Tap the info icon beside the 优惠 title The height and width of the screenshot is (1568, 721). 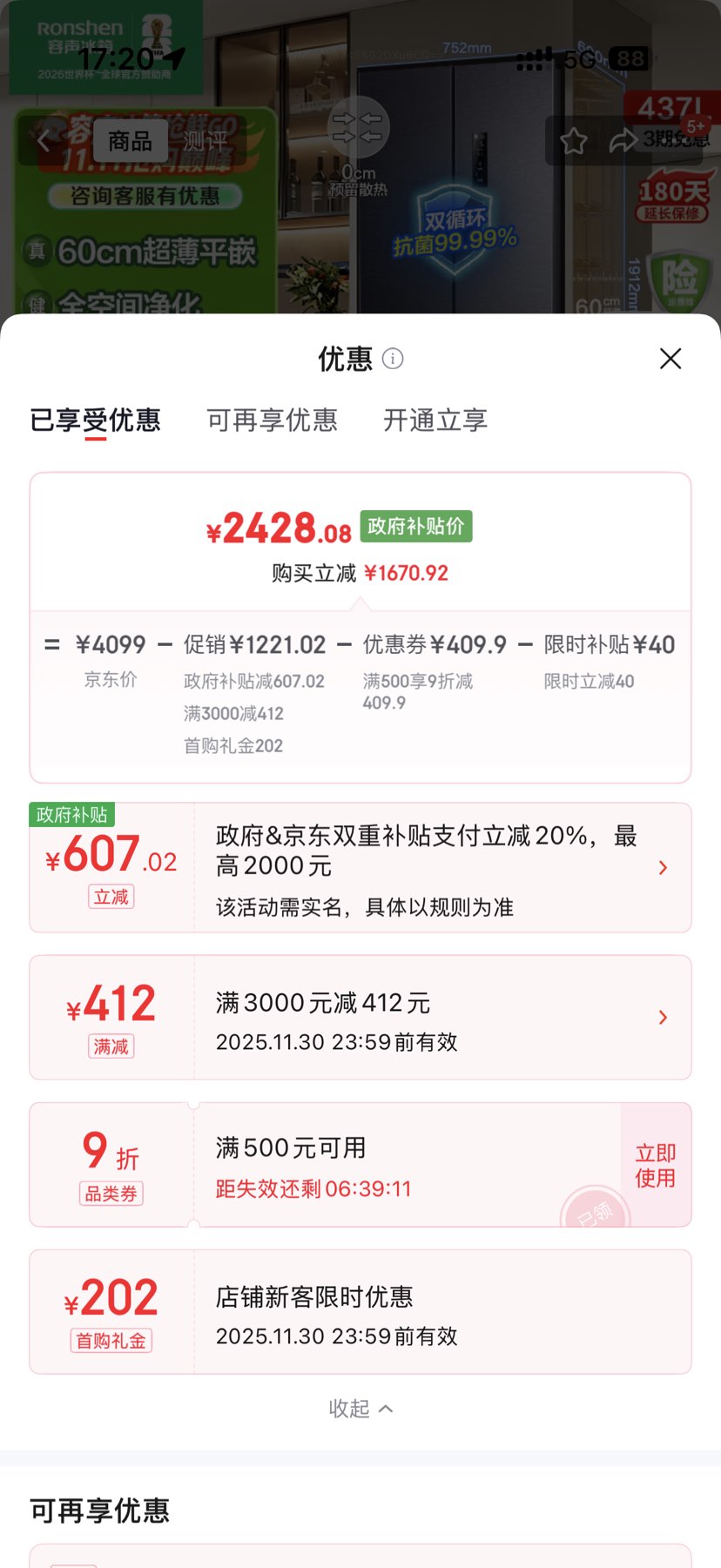click(393, 359)
